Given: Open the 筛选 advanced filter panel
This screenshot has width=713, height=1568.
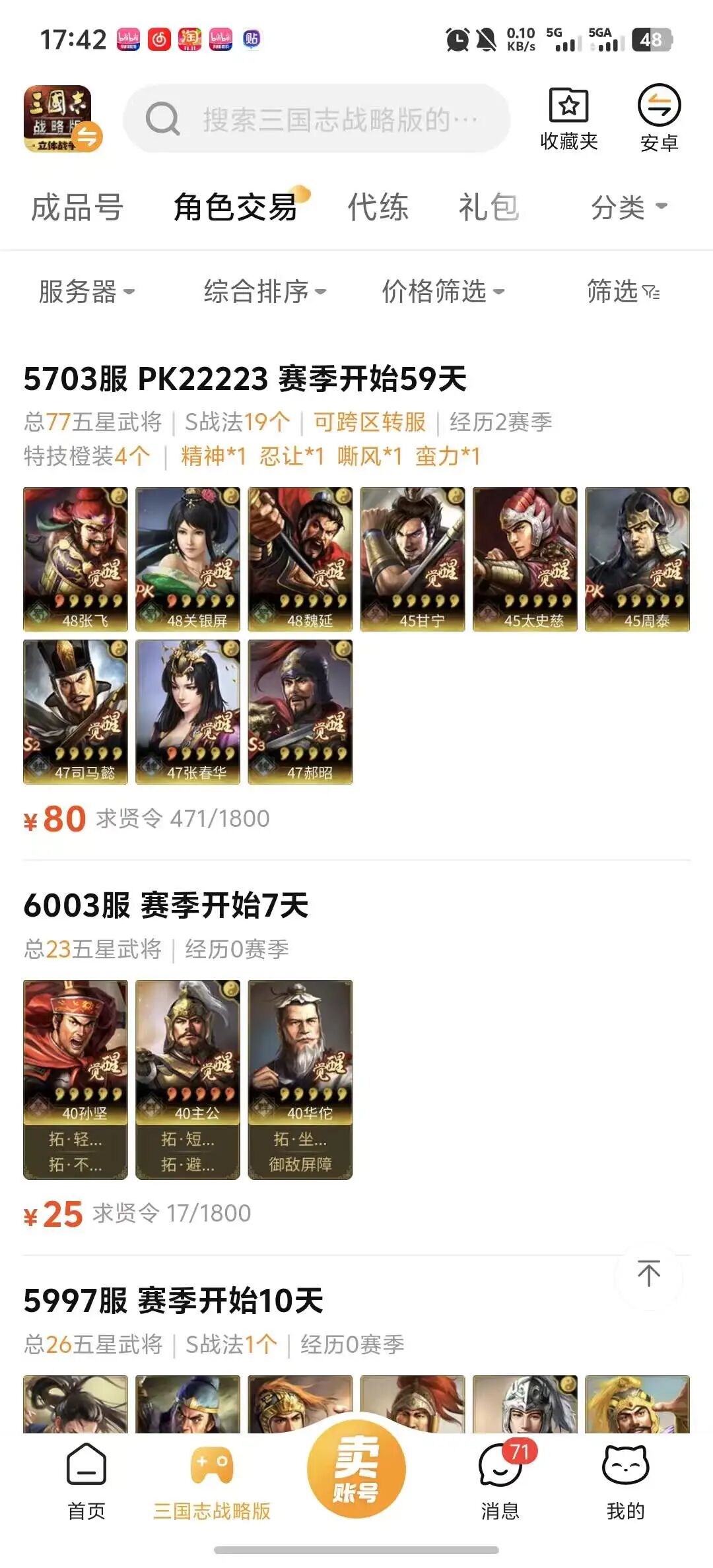Looking at the screenshot, I should [x=621, y=292].
